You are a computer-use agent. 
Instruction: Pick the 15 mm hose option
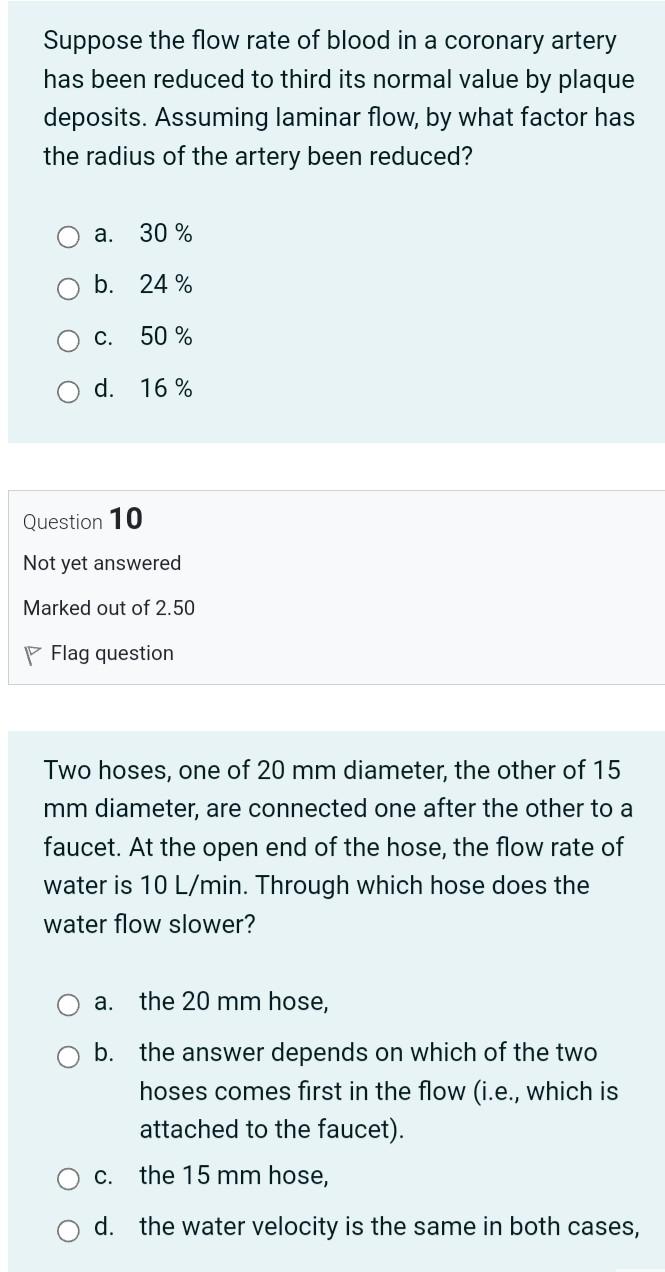[68, 1179]
